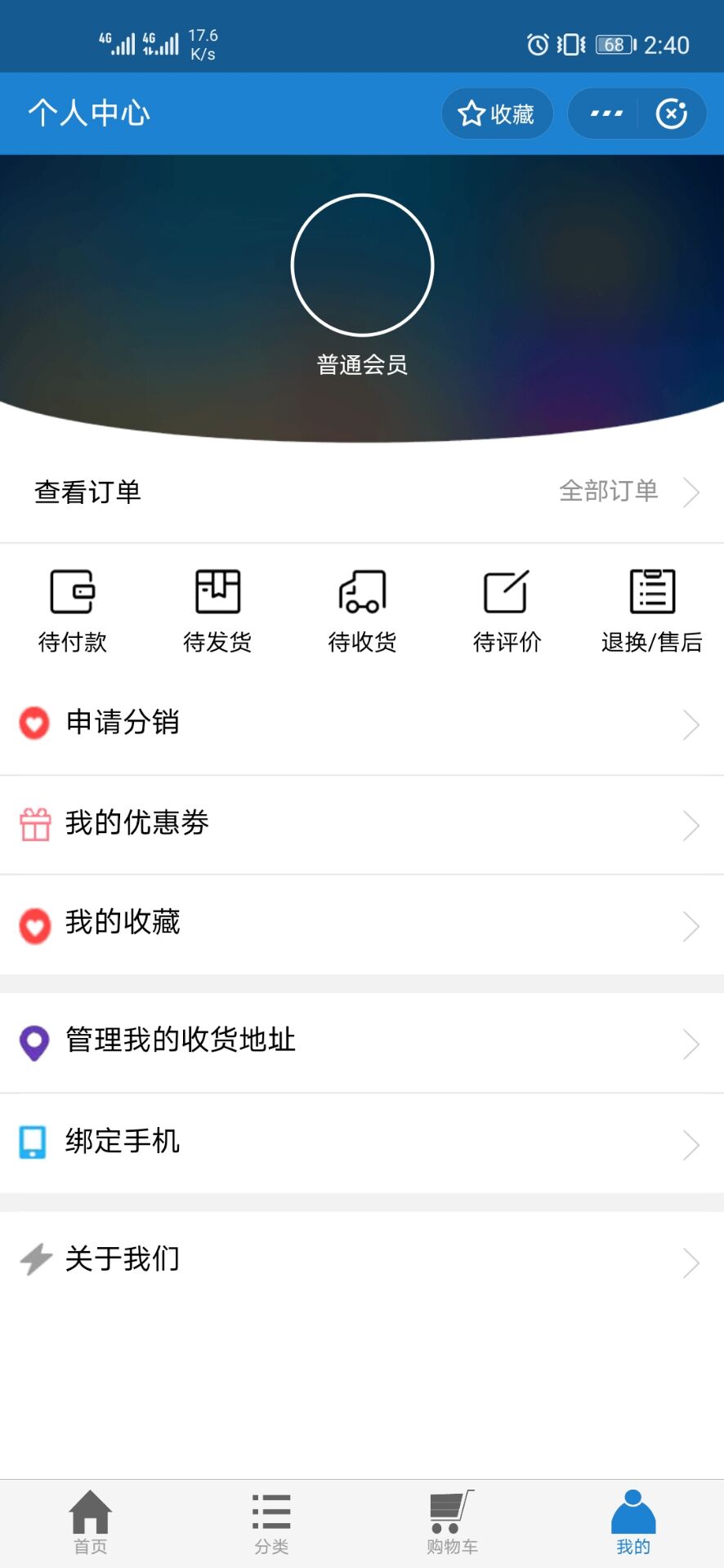Switch to the 分类 tab

coord(271,1523)
